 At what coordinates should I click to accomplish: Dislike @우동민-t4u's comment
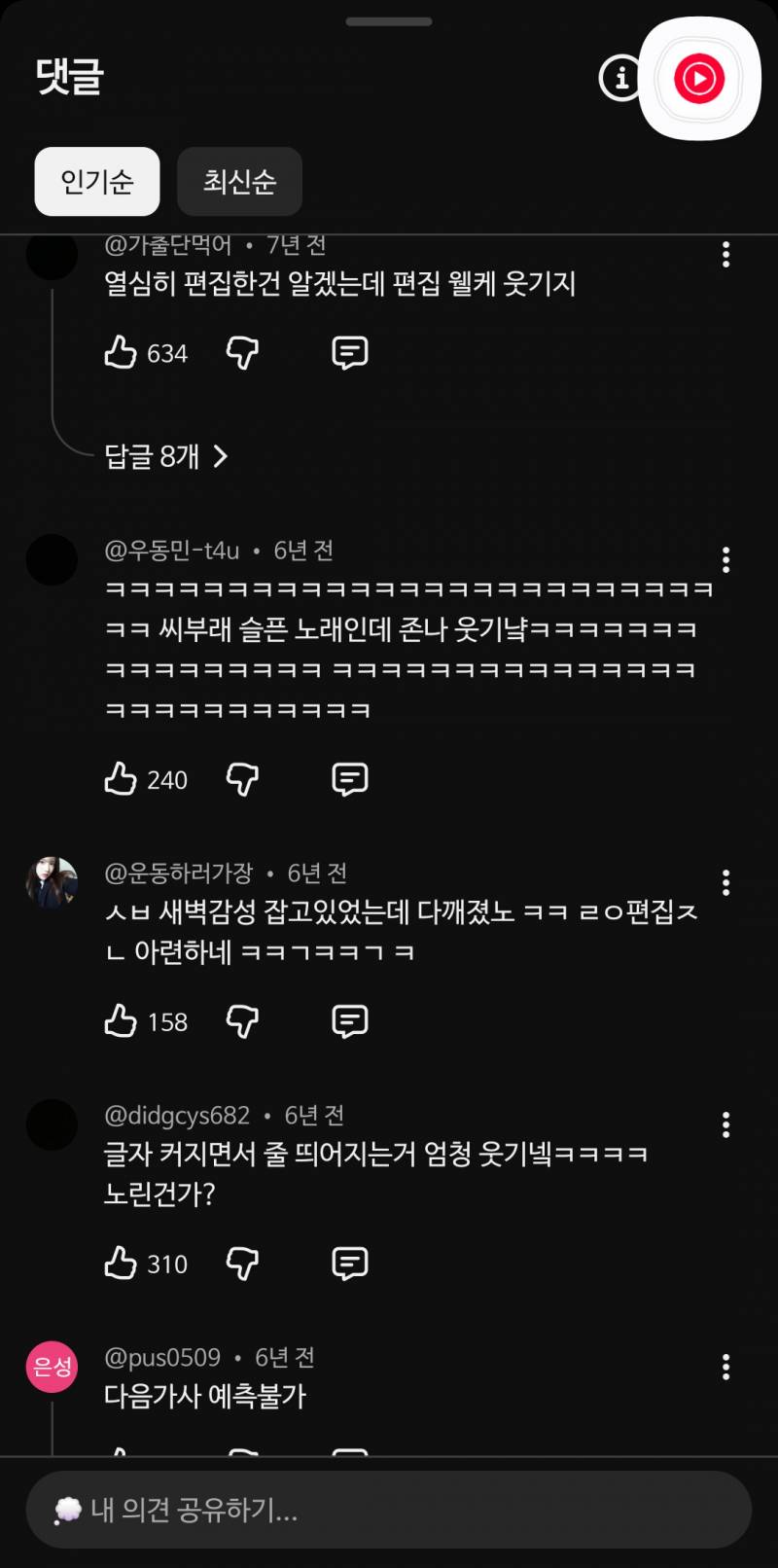242,779
